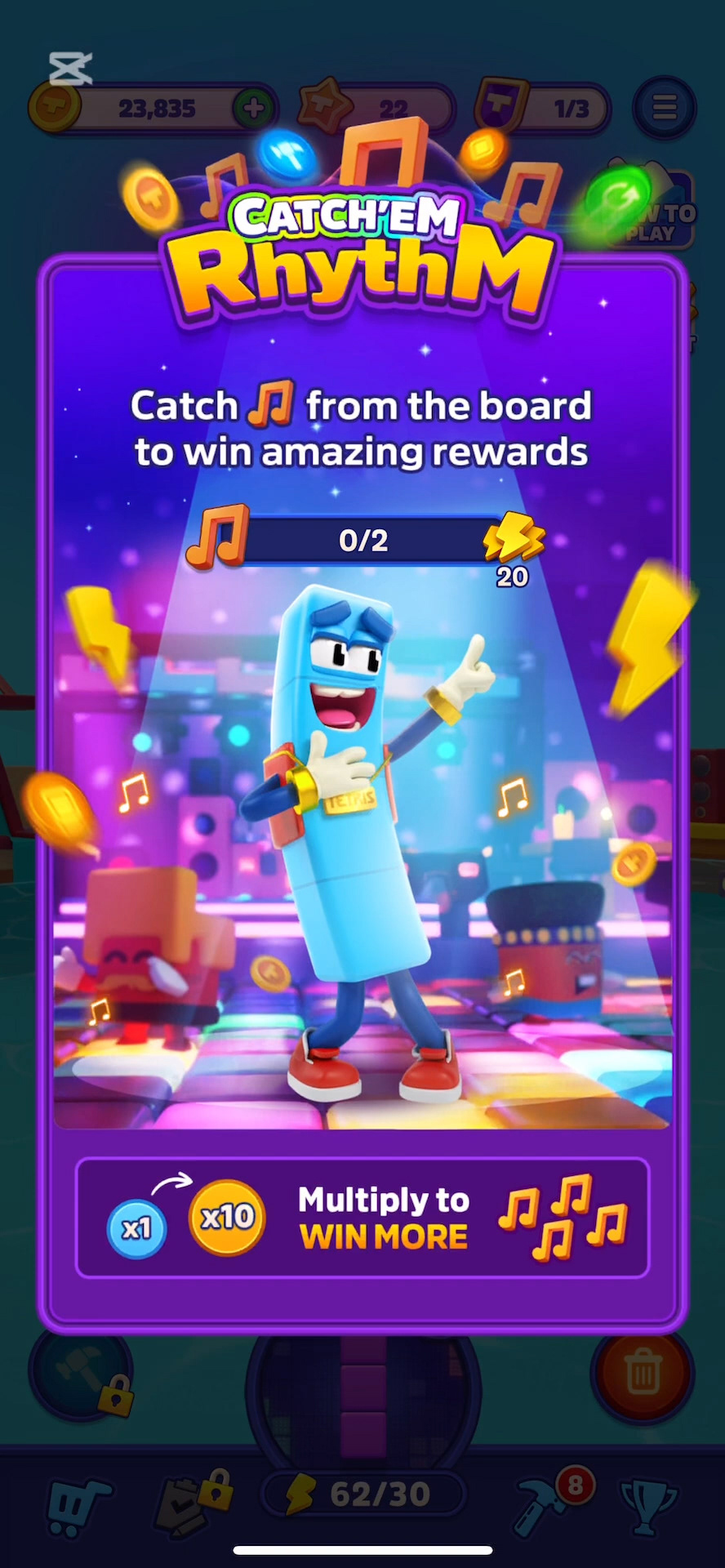725x1568 pixels.
Task: Tap the Multiply to Win More banner
Action: 362,1217
